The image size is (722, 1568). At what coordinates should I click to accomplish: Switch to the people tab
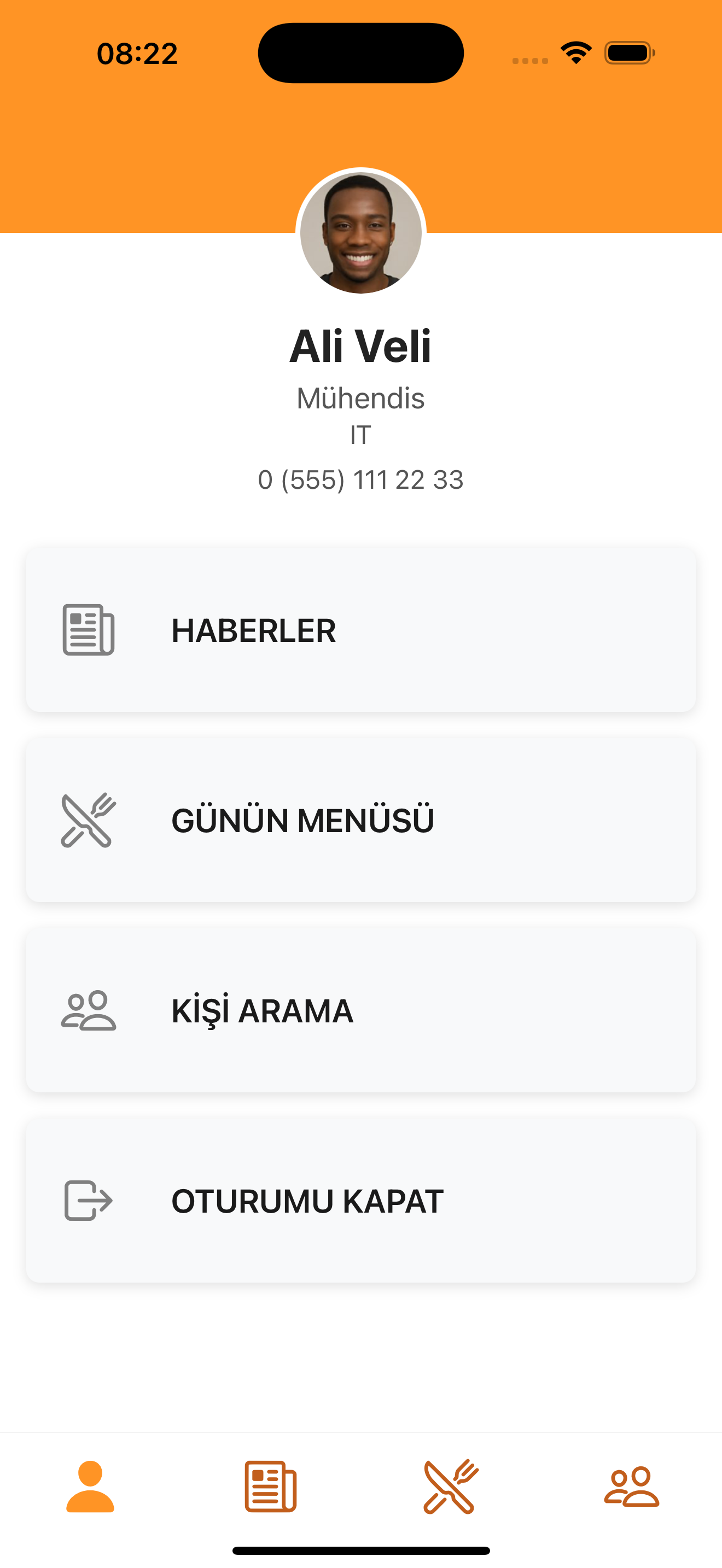pos(631,1487)
